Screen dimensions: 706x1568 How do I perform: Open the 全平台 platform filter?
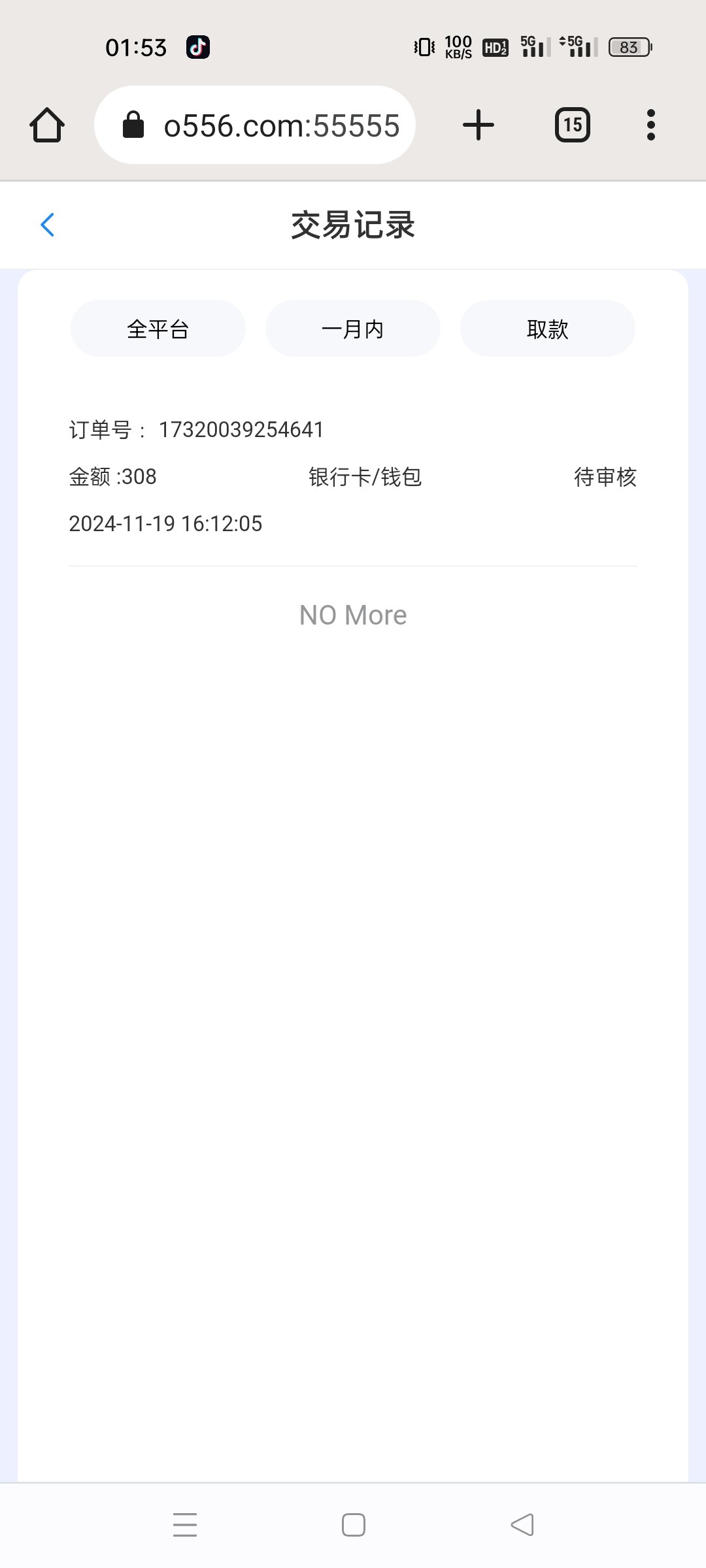pyautogui.click(x=158, y=329)
